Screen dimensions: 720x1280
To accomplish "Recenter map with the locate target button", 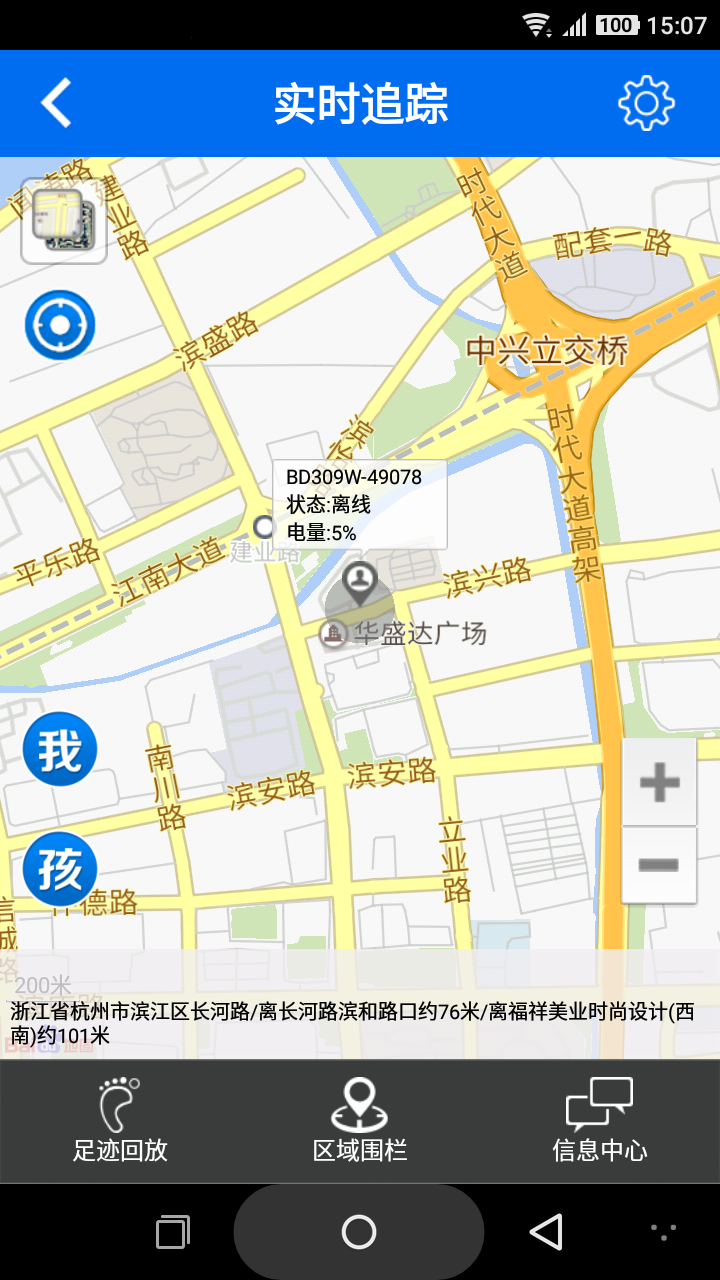I will pos(60,325).
